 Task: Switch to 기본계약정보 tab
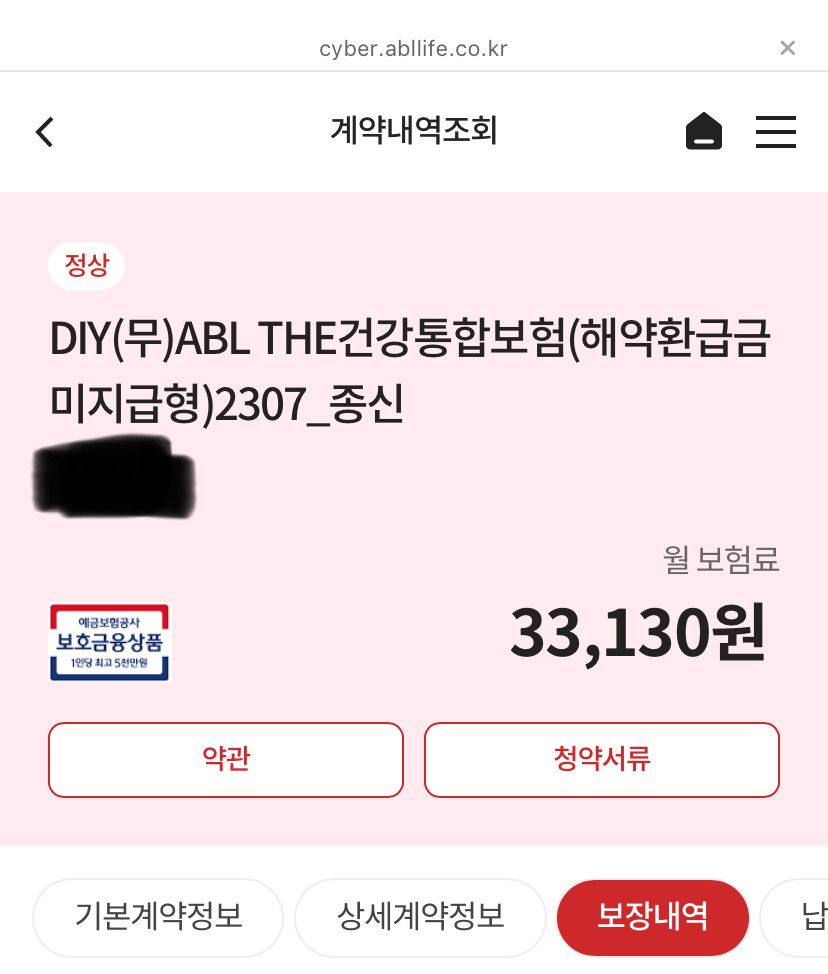(158, 917)
